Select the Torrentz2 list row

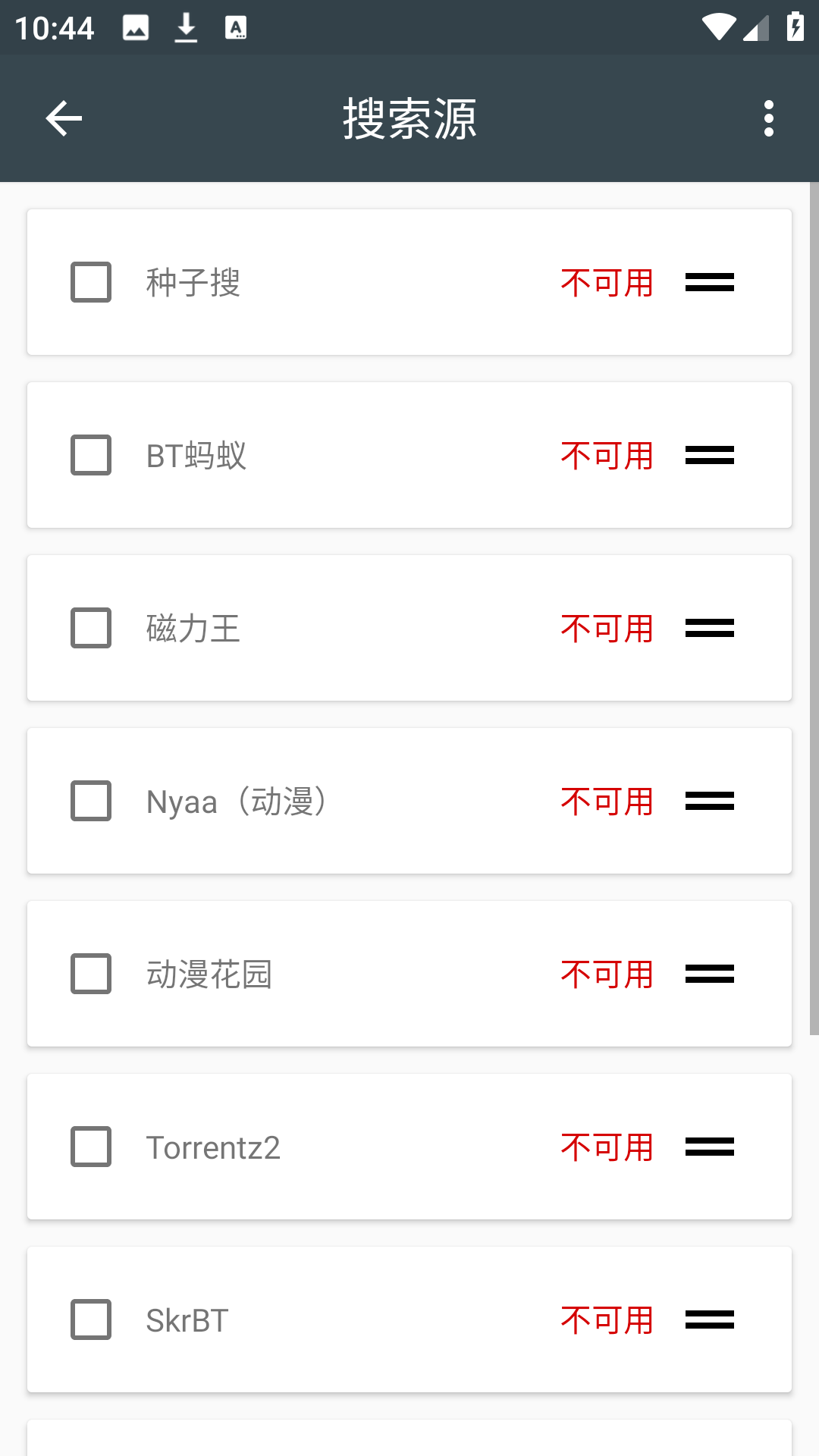(409, 1147)
